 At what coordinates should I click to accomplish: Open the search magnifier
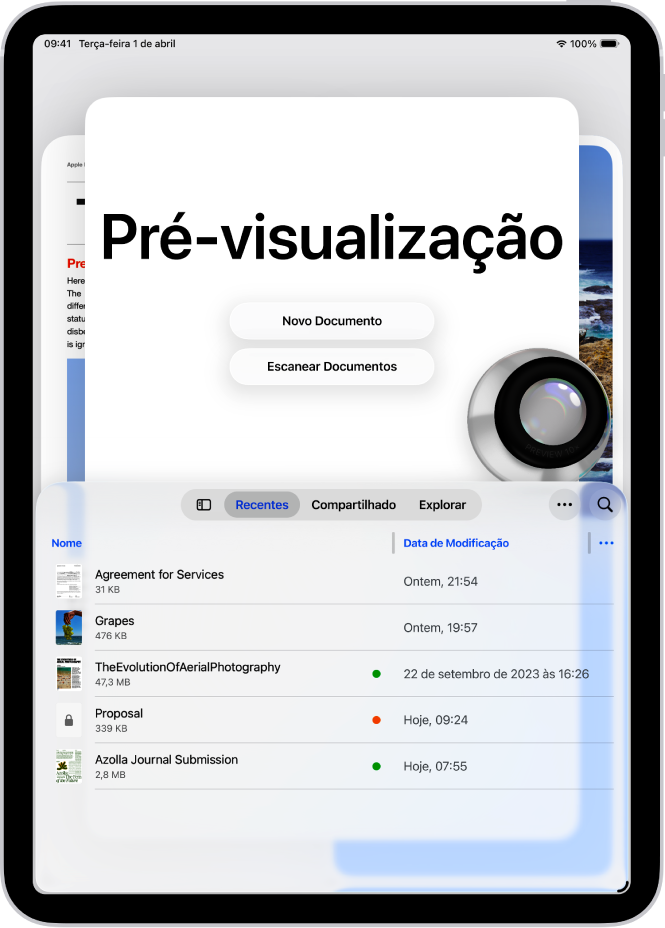coord(605,505)
